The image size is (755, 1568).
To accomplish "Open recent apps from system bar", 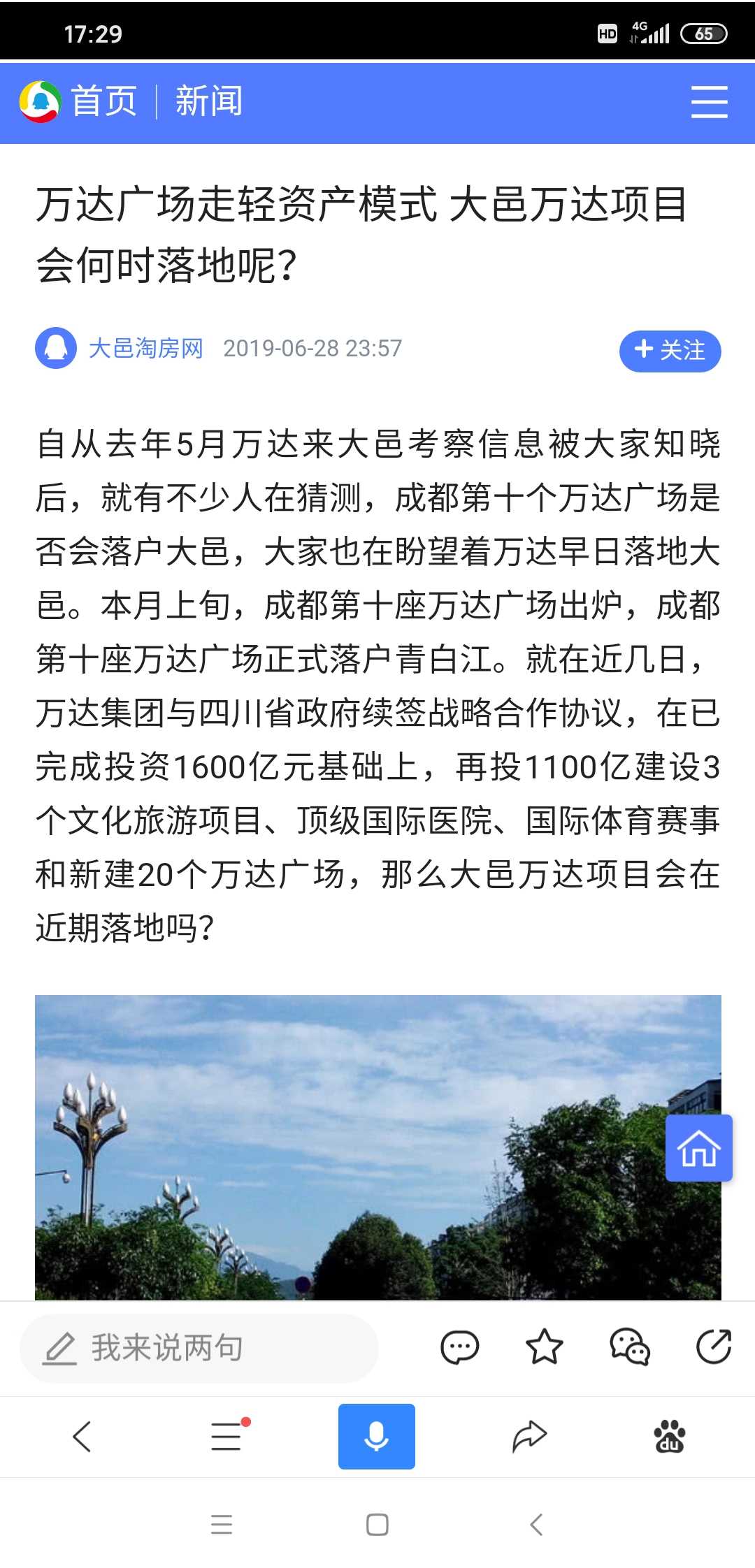I will 222,1524.
